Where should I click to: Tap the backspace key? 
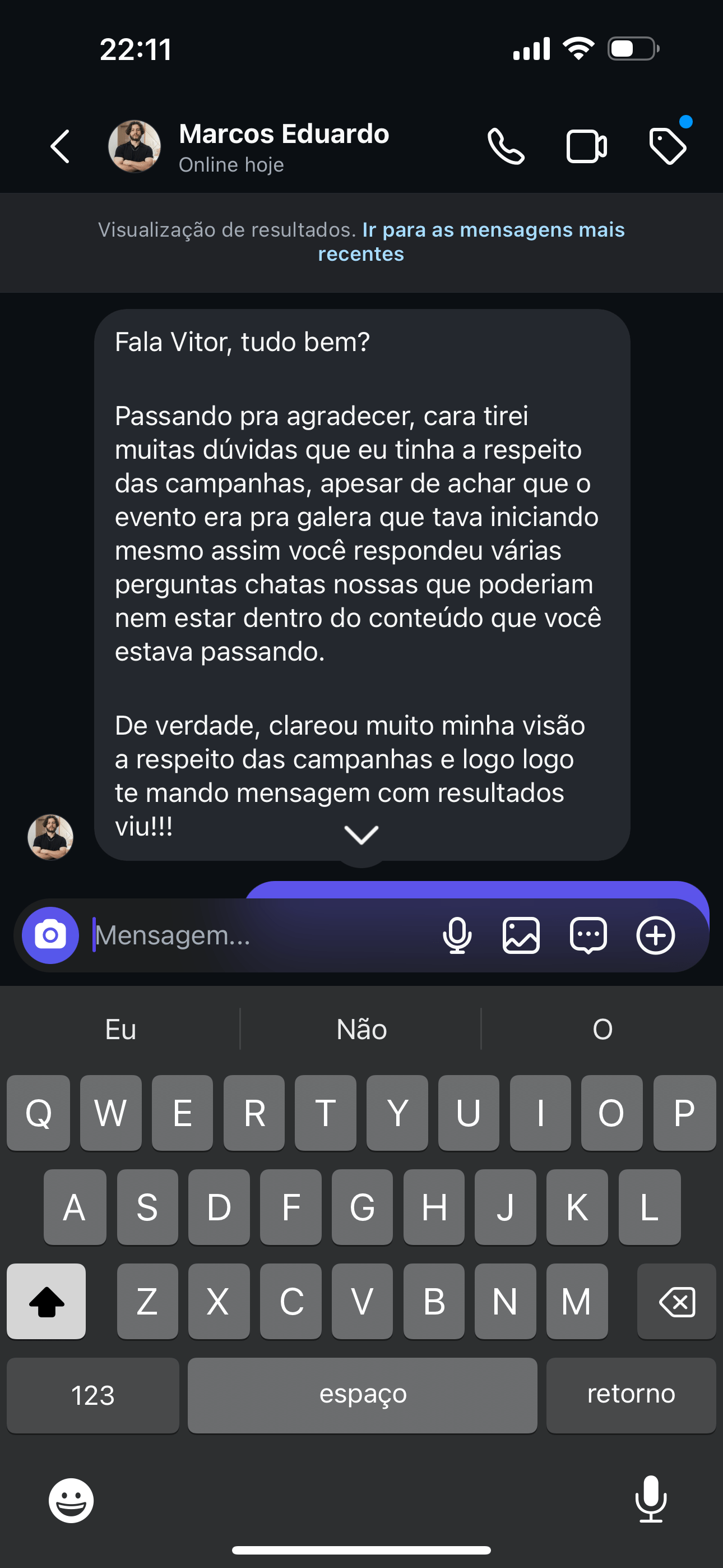pos(676,1302)
